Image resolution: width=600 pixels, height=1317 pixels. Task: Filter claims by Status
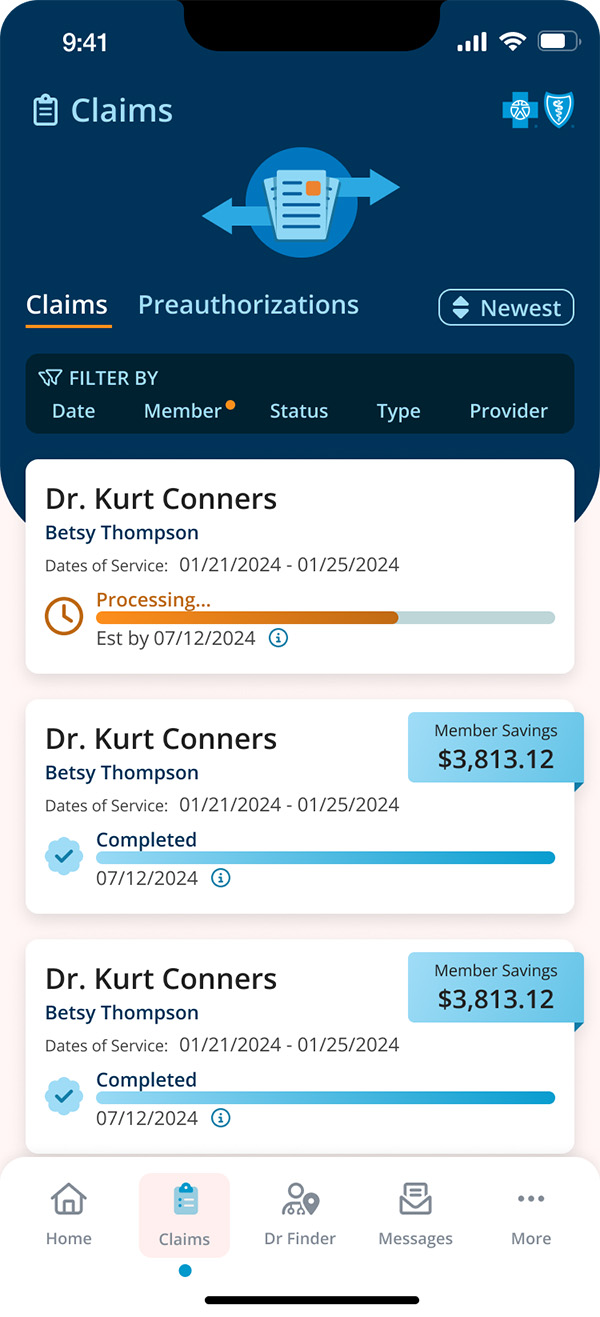(x=299, y=411)
